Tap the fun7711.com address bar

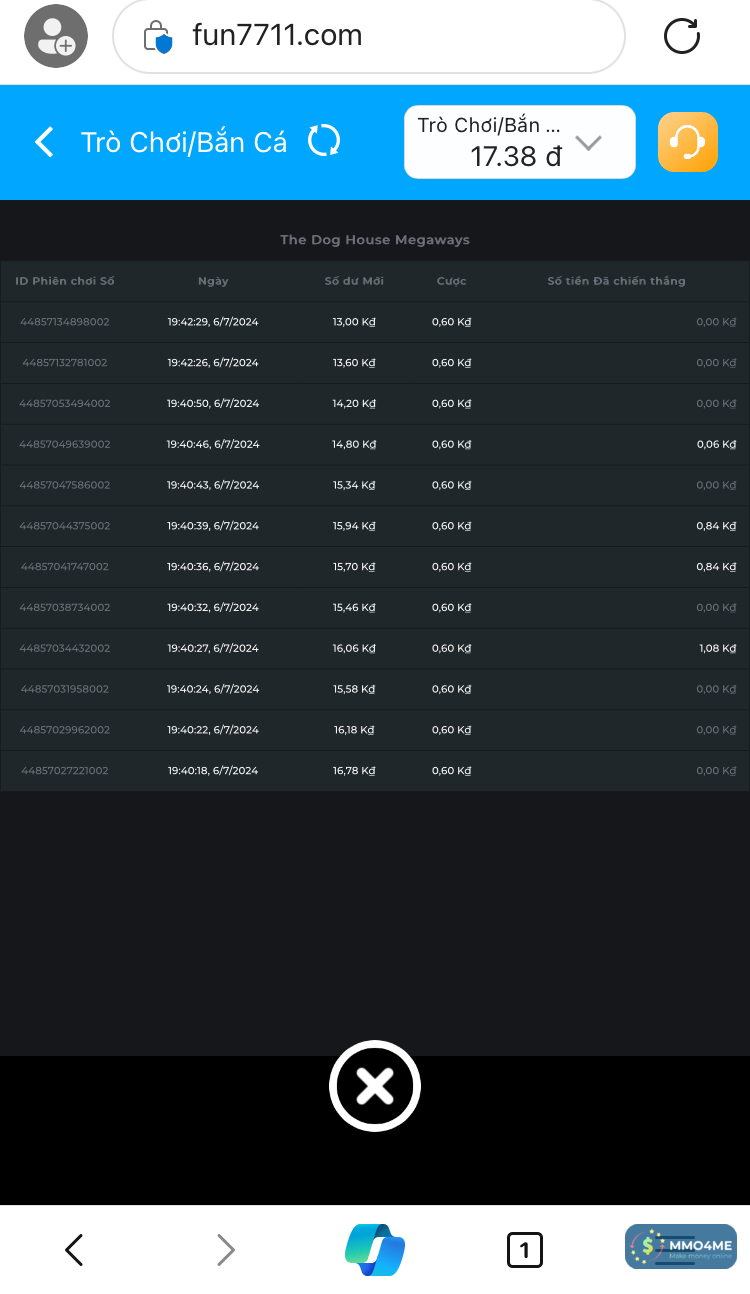368,37
